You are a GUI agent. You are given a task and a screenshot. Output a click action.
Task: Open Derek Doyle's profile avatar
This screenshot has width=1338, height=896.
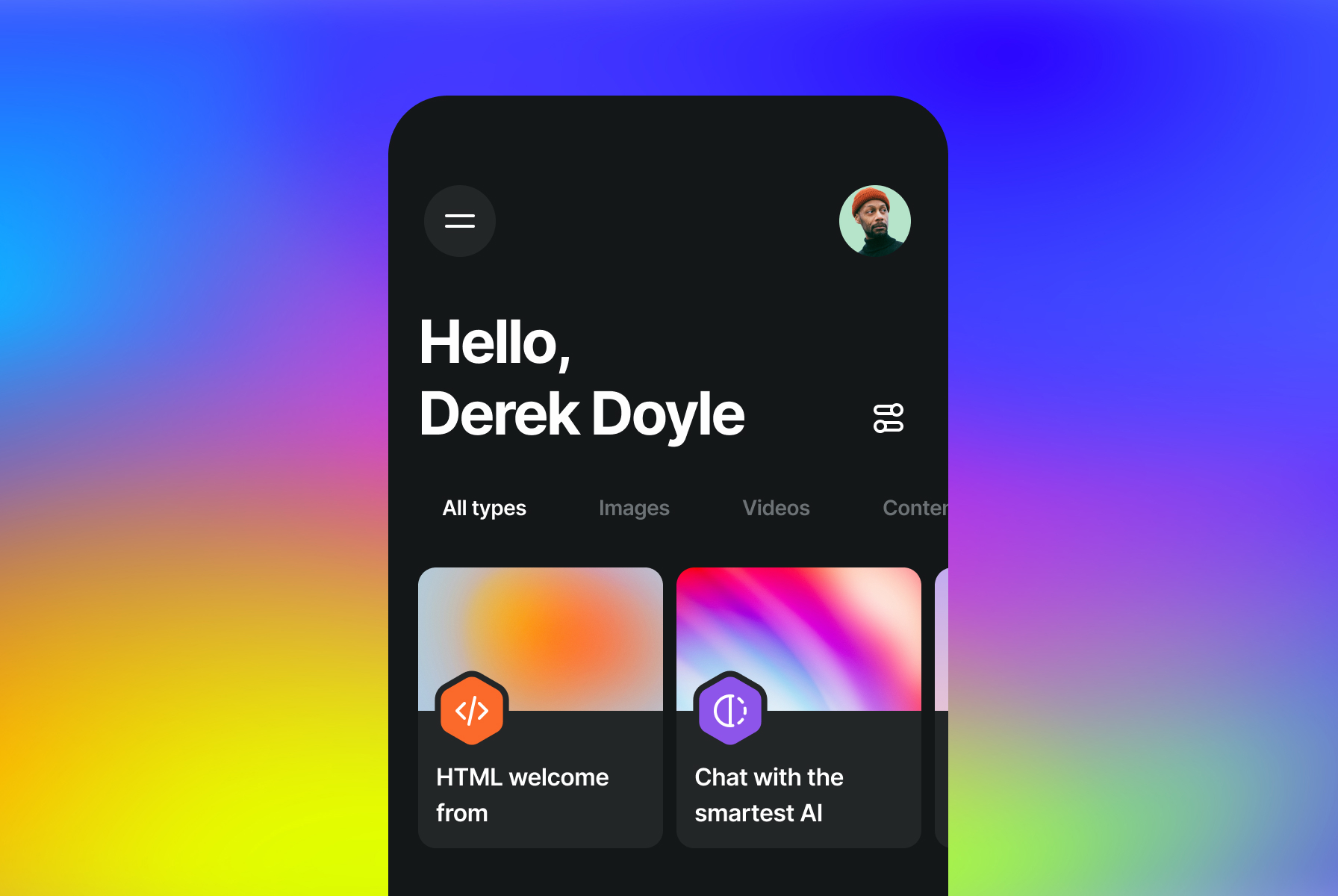pos(874,221)
